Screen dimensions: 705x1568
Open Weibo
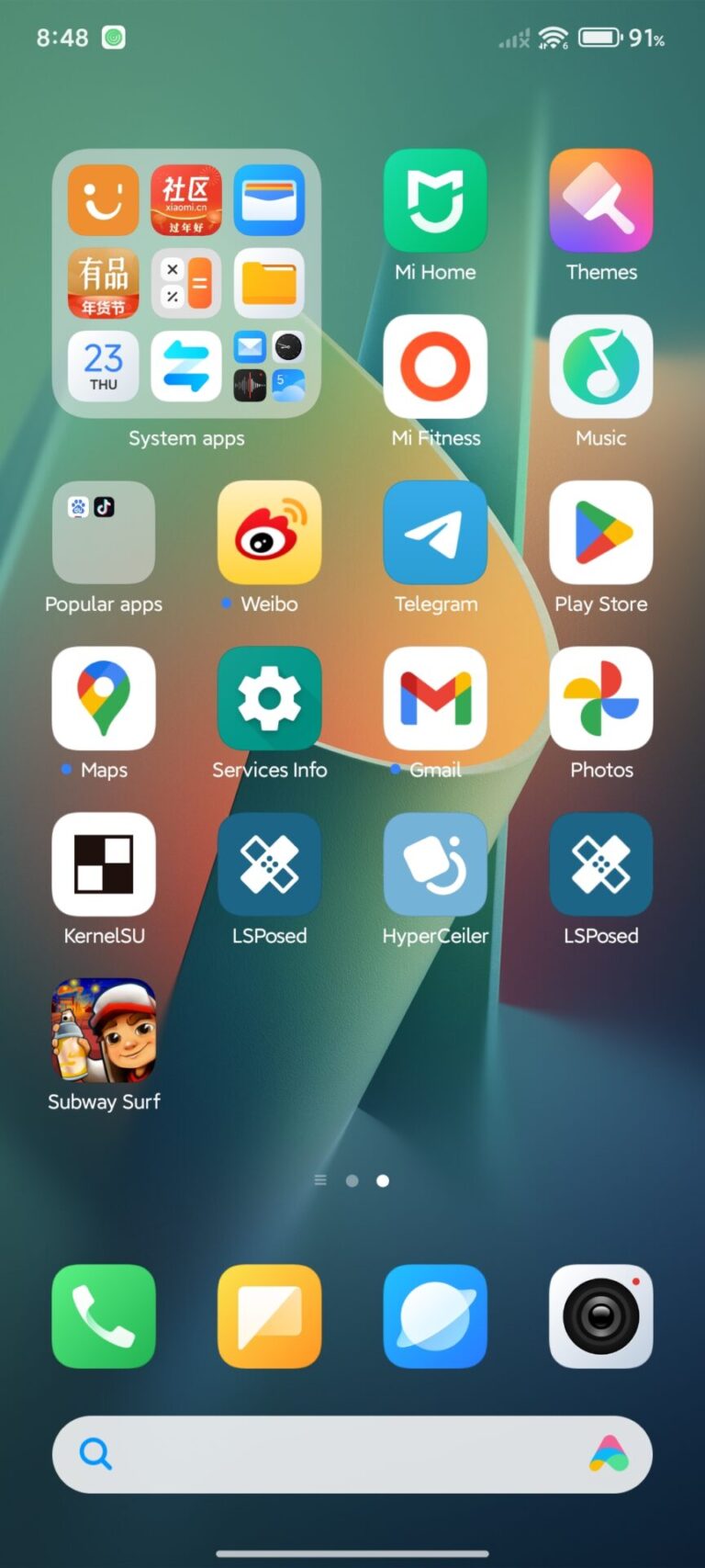[x=269, y=533]
